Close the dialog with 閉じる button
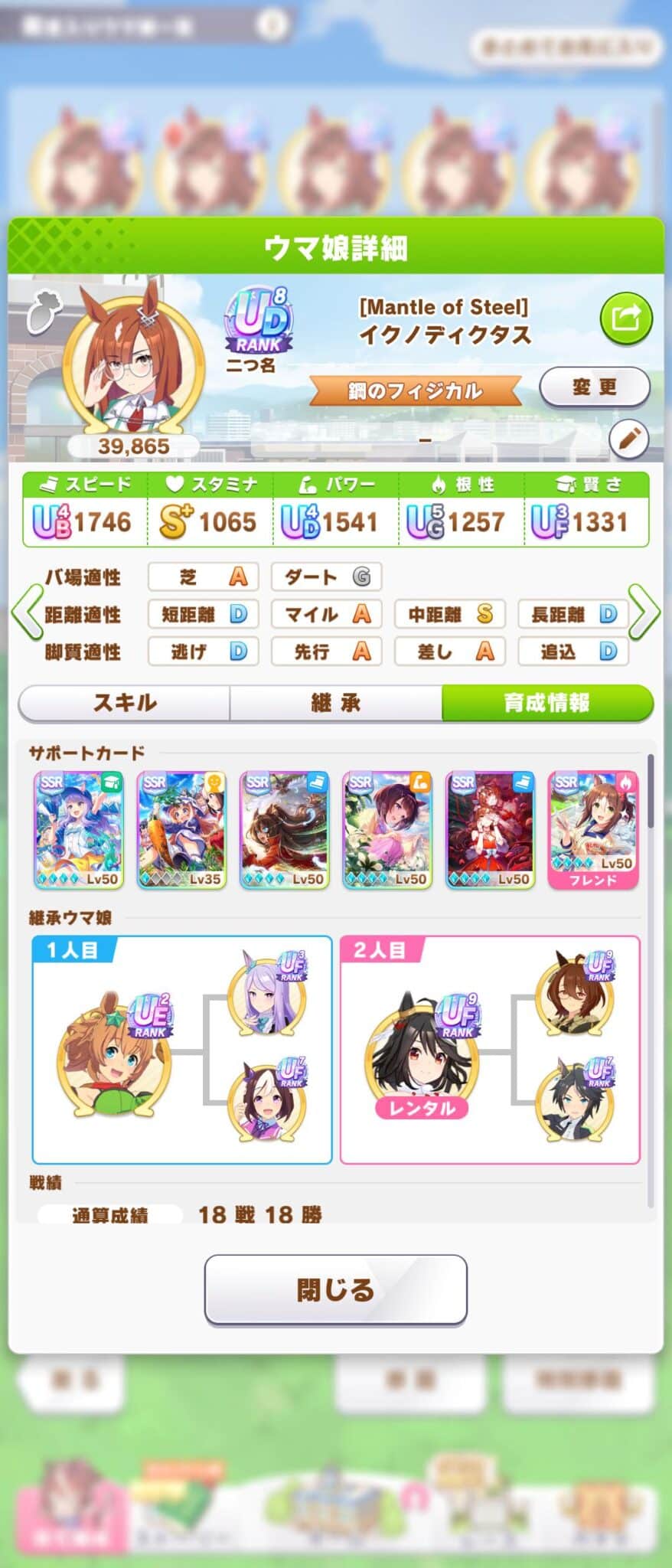The width and height of the screenshot is (672, 1568). coord(335,1290)
